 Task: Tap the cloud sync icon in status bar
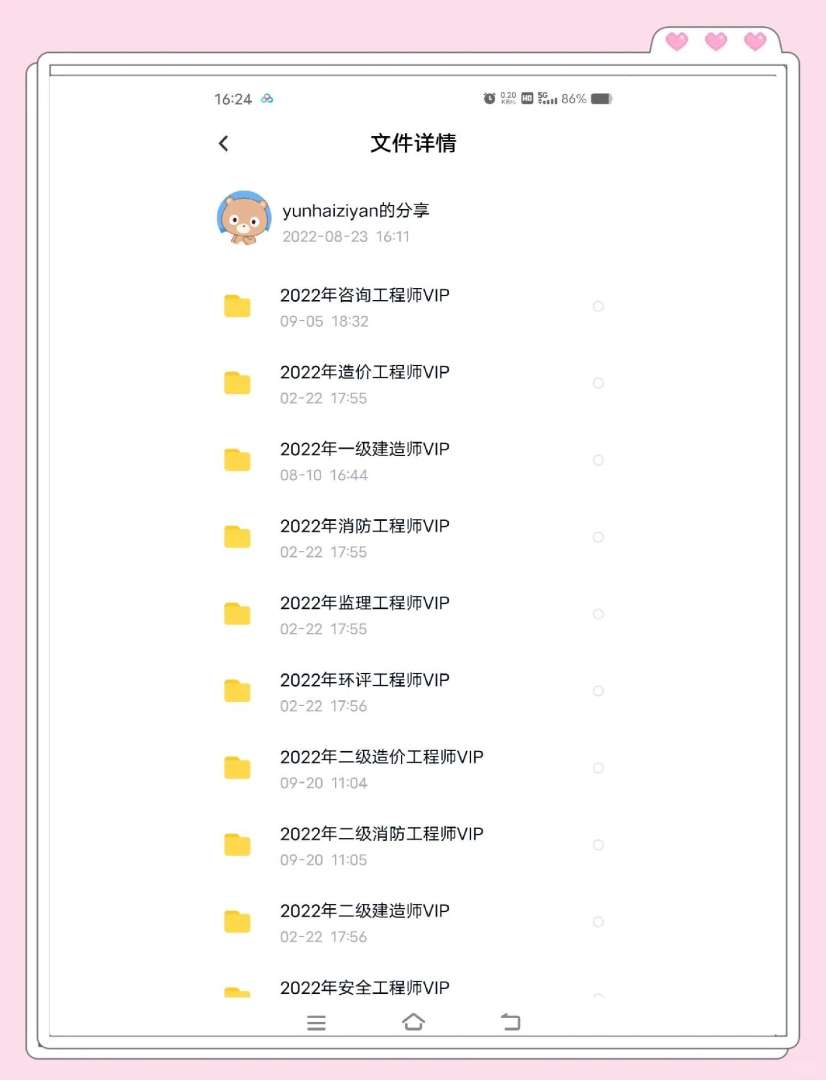(264, 98)
